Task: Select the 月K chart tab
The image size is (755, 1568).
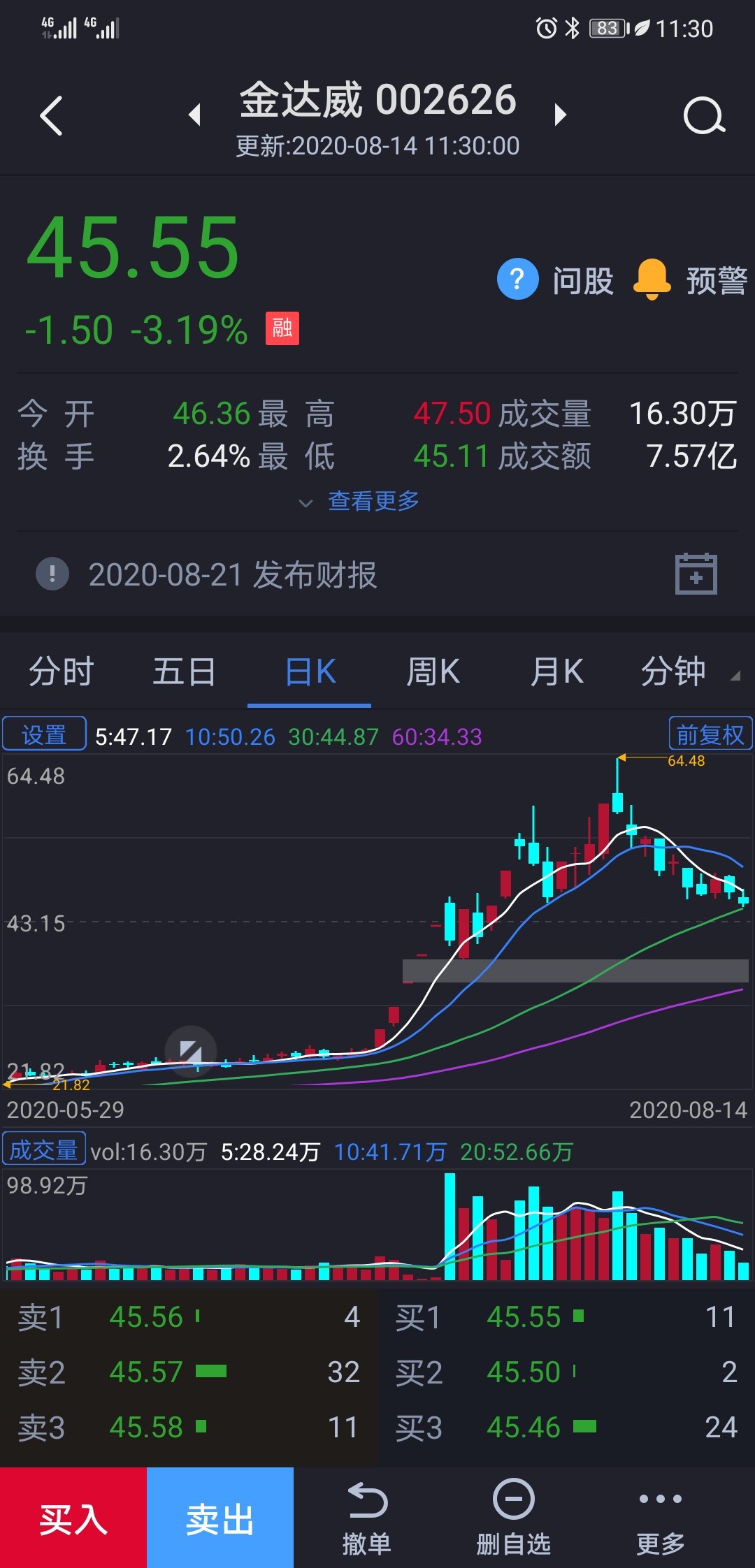Action: click(556, 672)
